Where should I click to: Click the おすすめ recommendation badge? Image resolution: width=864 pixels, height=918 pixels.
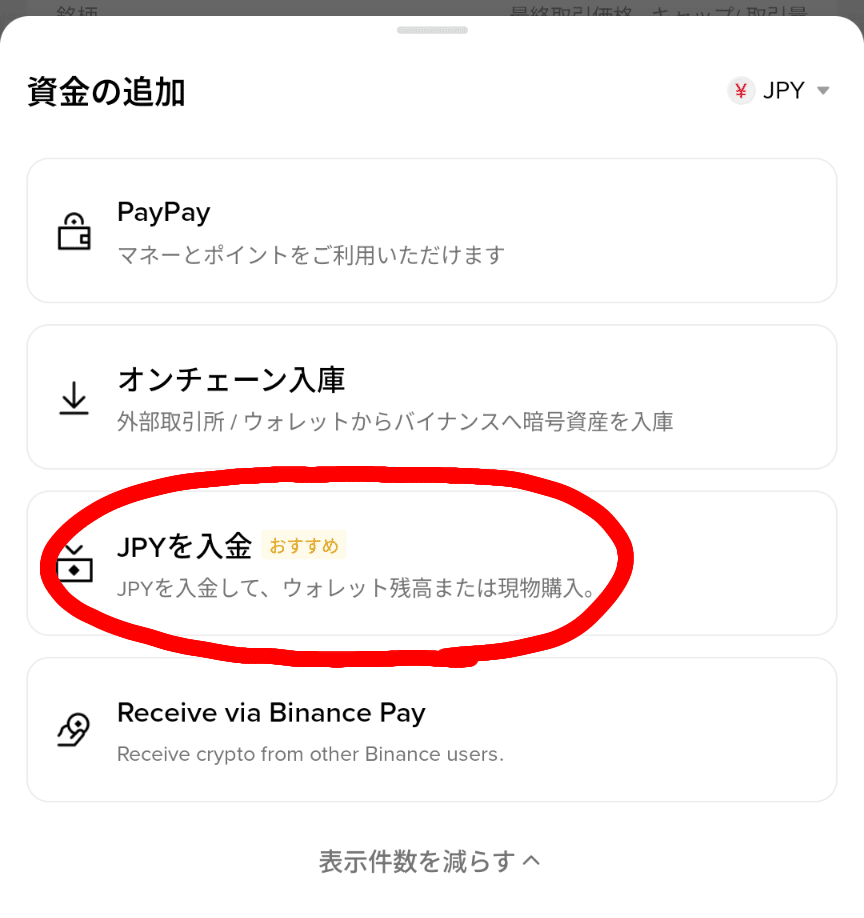pos(303,544)
